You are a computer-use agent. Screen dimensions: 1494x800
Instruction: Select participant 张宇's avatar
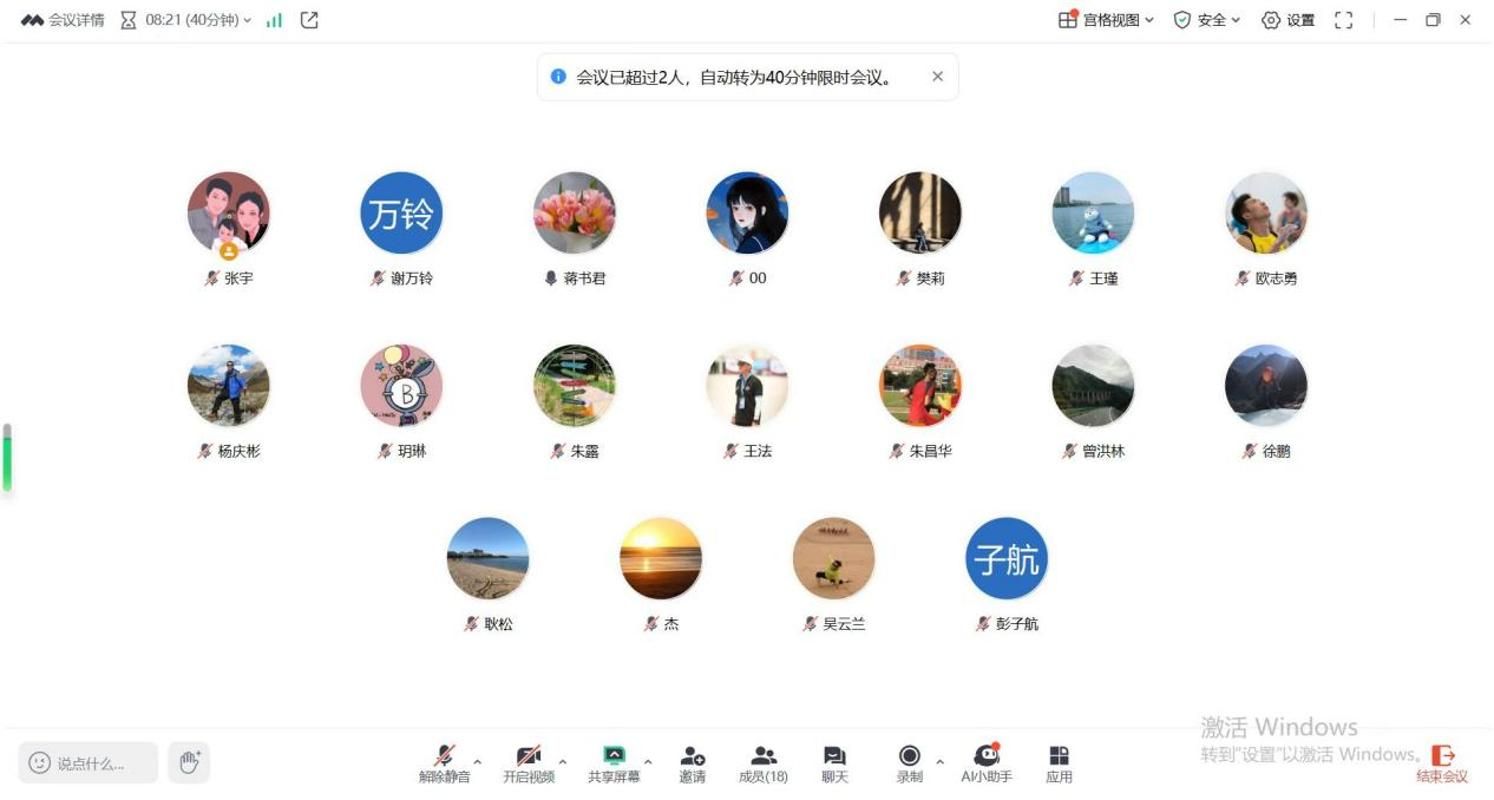(x=229, y=212)
